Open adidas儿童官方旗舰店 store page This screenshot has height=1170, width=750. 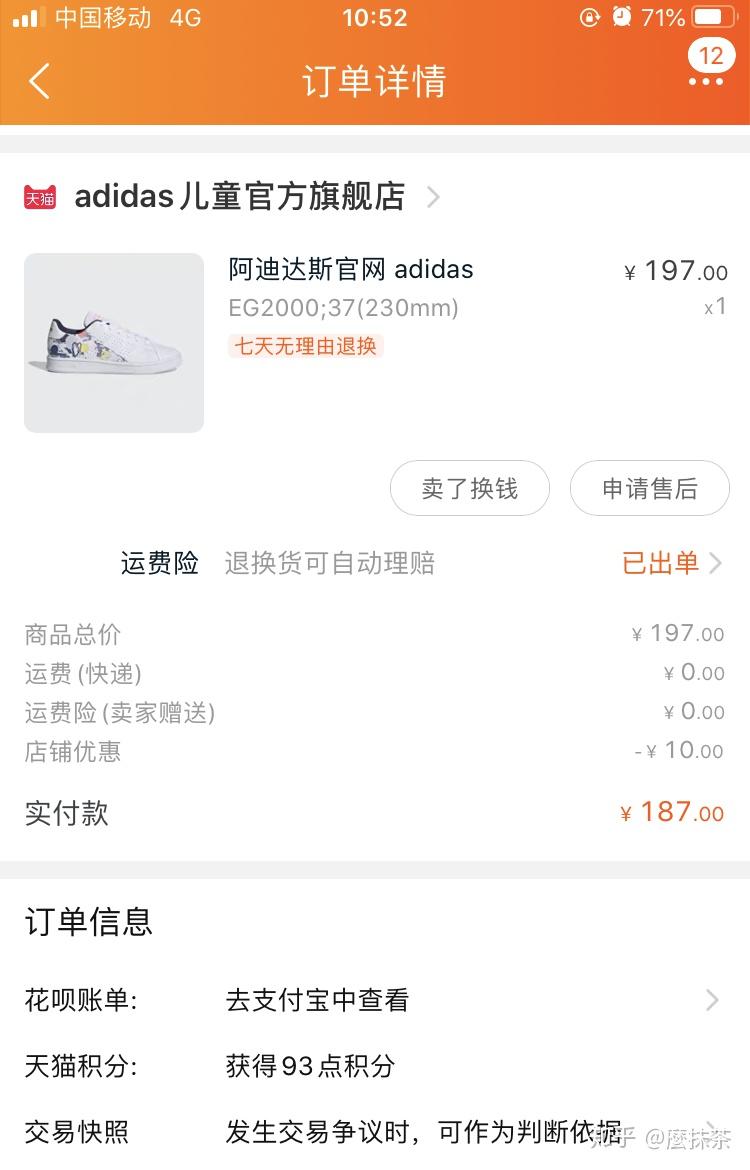[240, 197]
